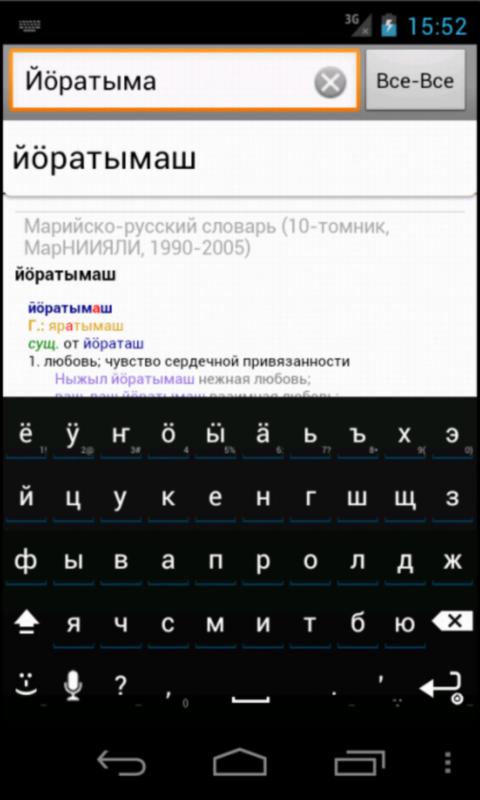480x800 pixels.
Task: Tap the shift key
Action: point(26,623)
